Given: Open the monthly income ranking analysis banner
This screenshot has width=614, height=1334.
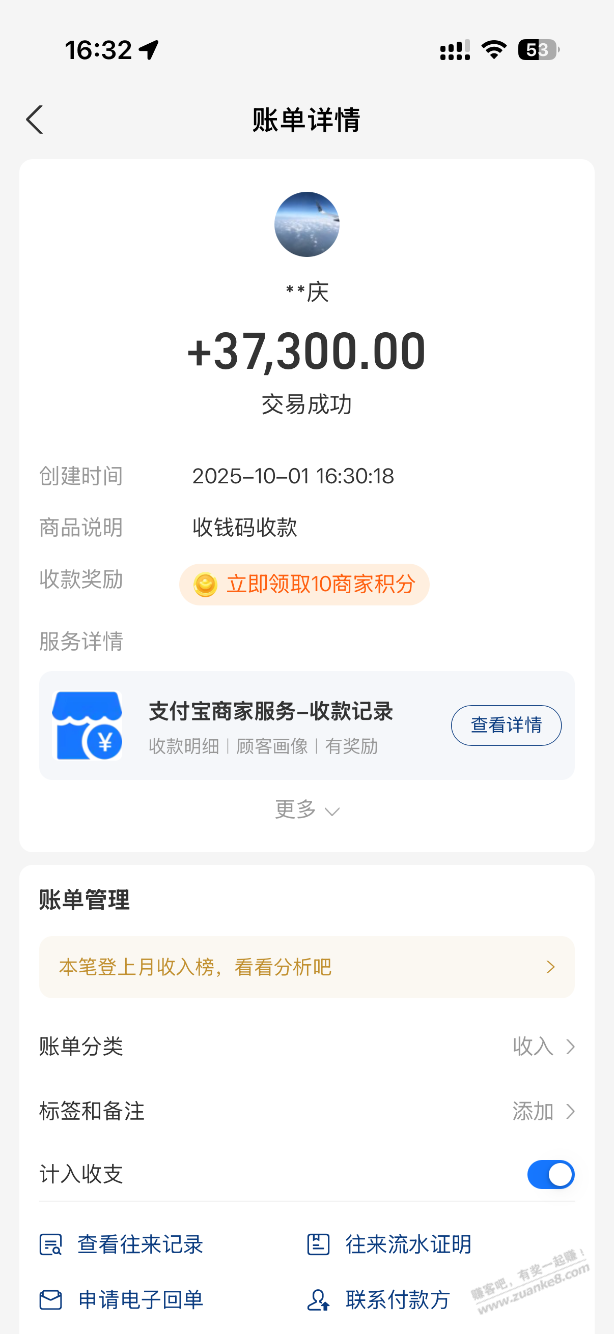Looking at the screenshot, I should pos(306,967).
